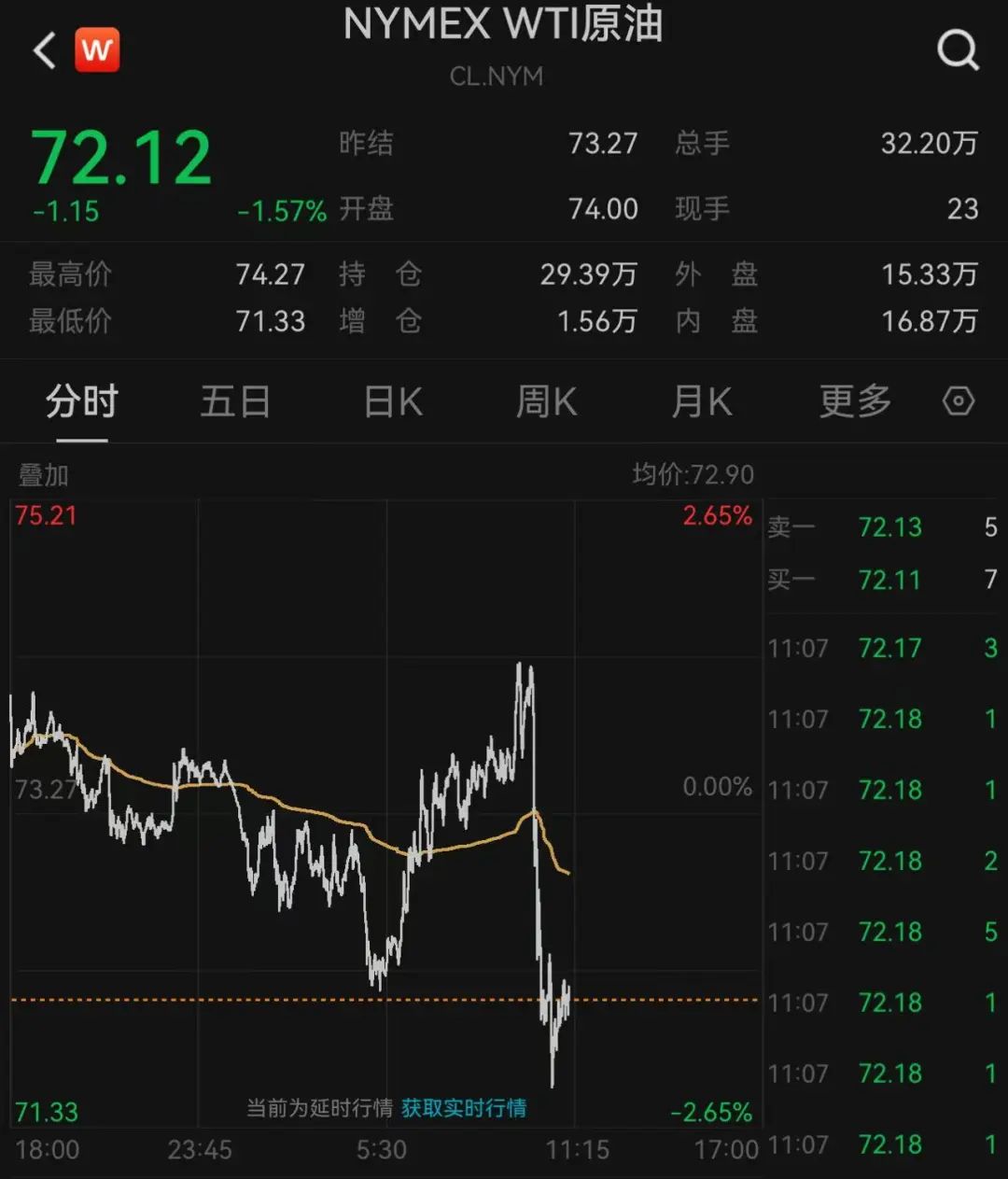Select the 分时 intraday tab
The height and width of the screenshot is (1179, 1008).
(x=82, y=402)
